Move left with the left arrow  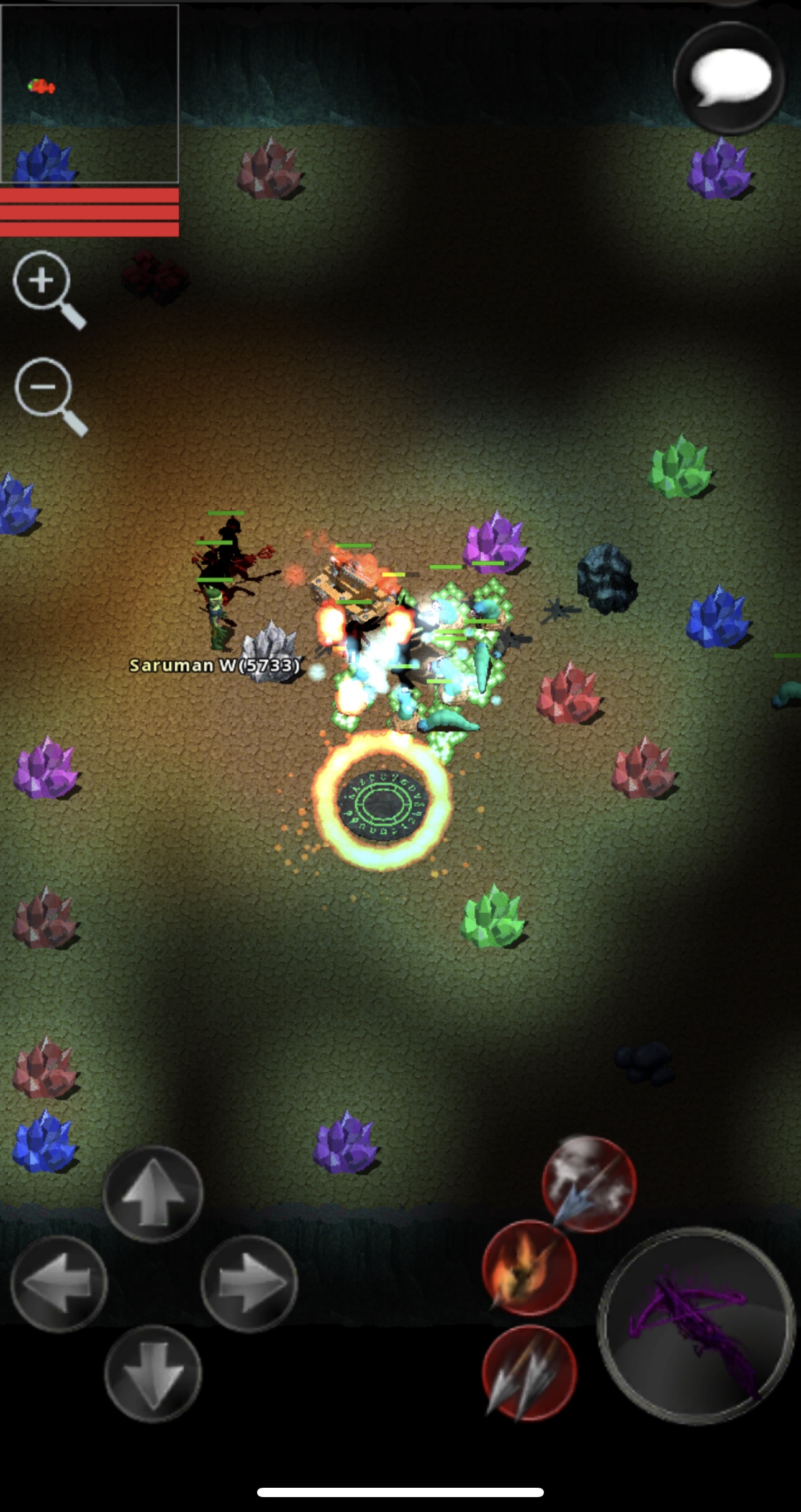coord(59,1283)
